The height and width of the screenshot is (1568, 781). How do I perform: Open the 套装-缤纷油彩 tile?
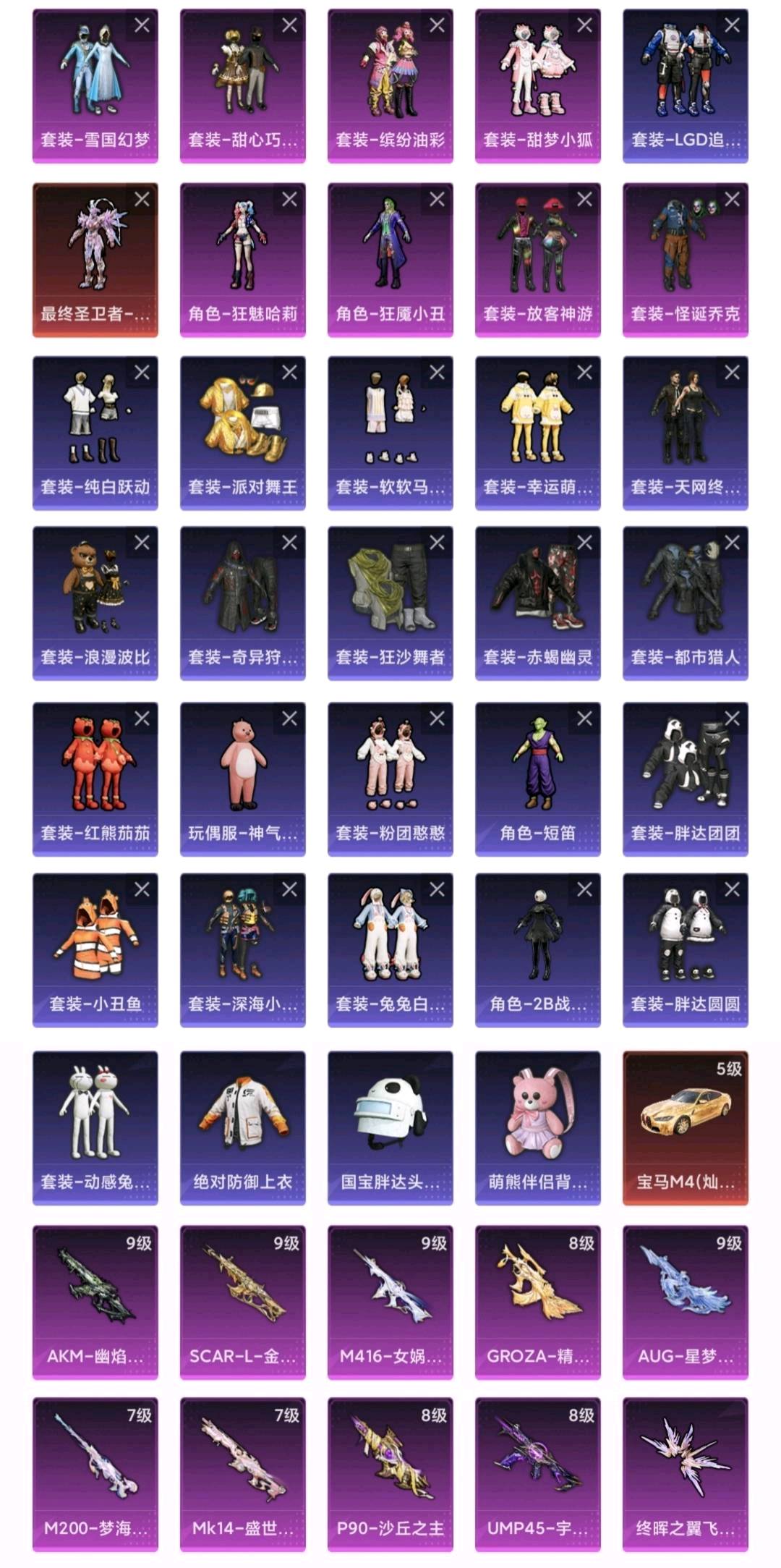click(390, 86)
